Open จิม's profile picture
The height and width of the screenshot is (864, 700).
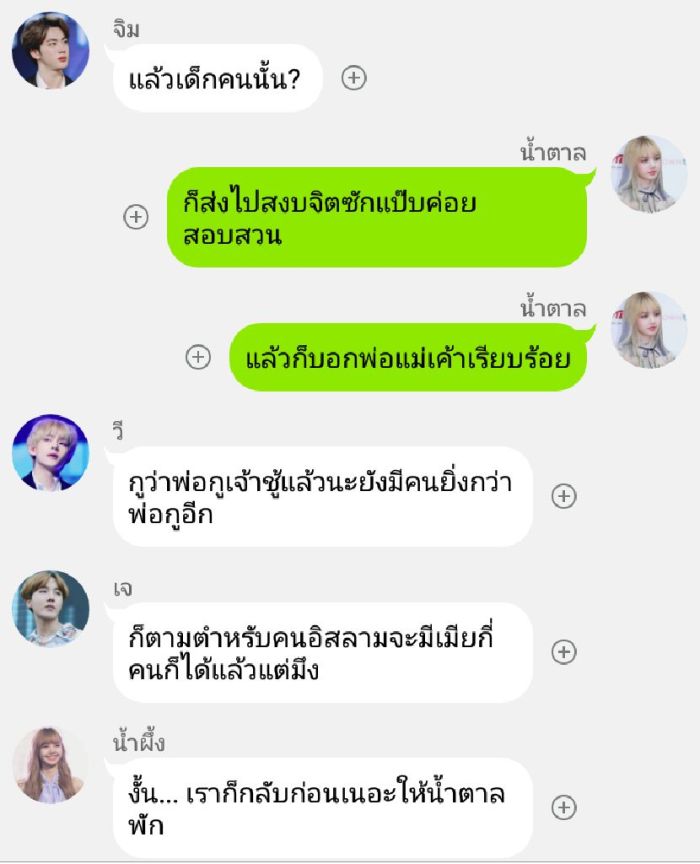click(x=51, y=50)
